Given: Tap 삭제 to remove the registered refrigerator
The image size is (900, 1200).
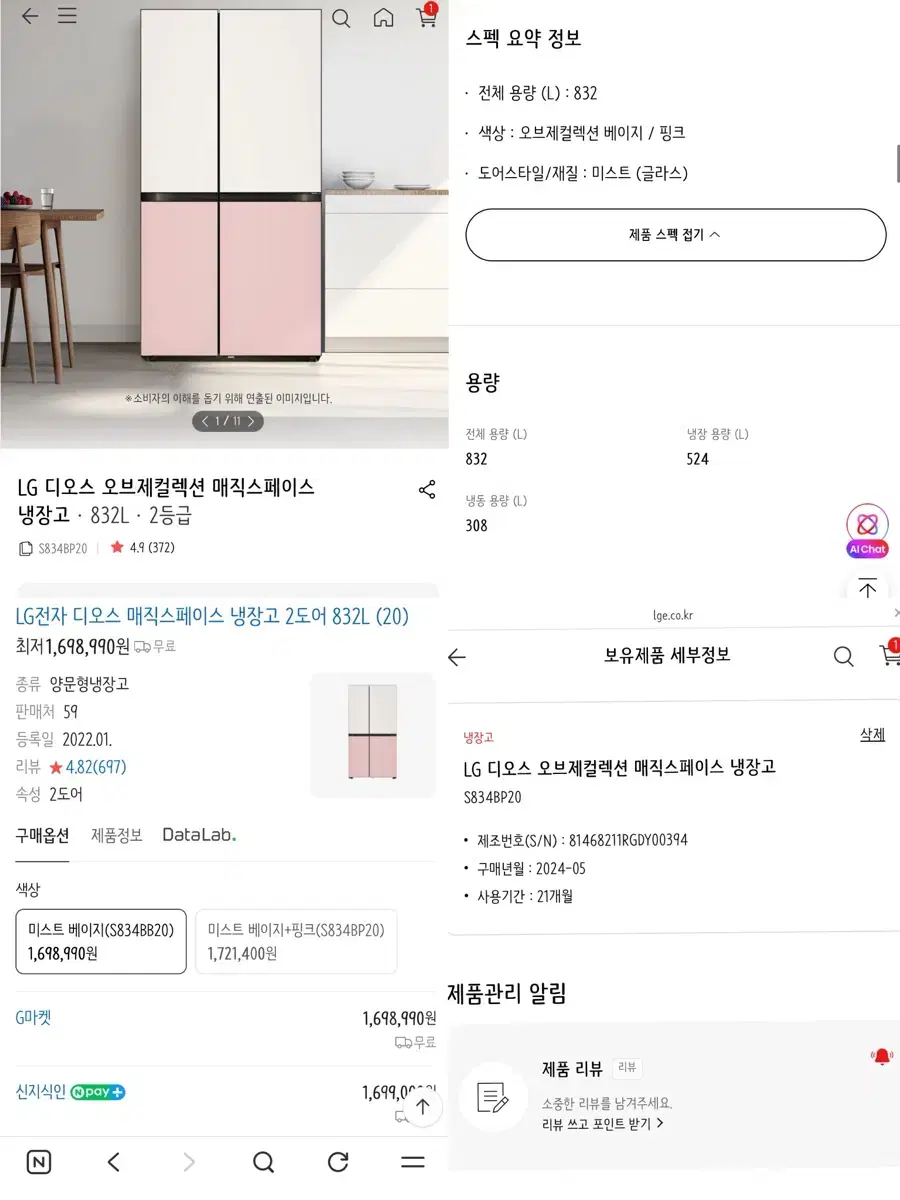Looking at the screenshot, I should tap(871, 733).
